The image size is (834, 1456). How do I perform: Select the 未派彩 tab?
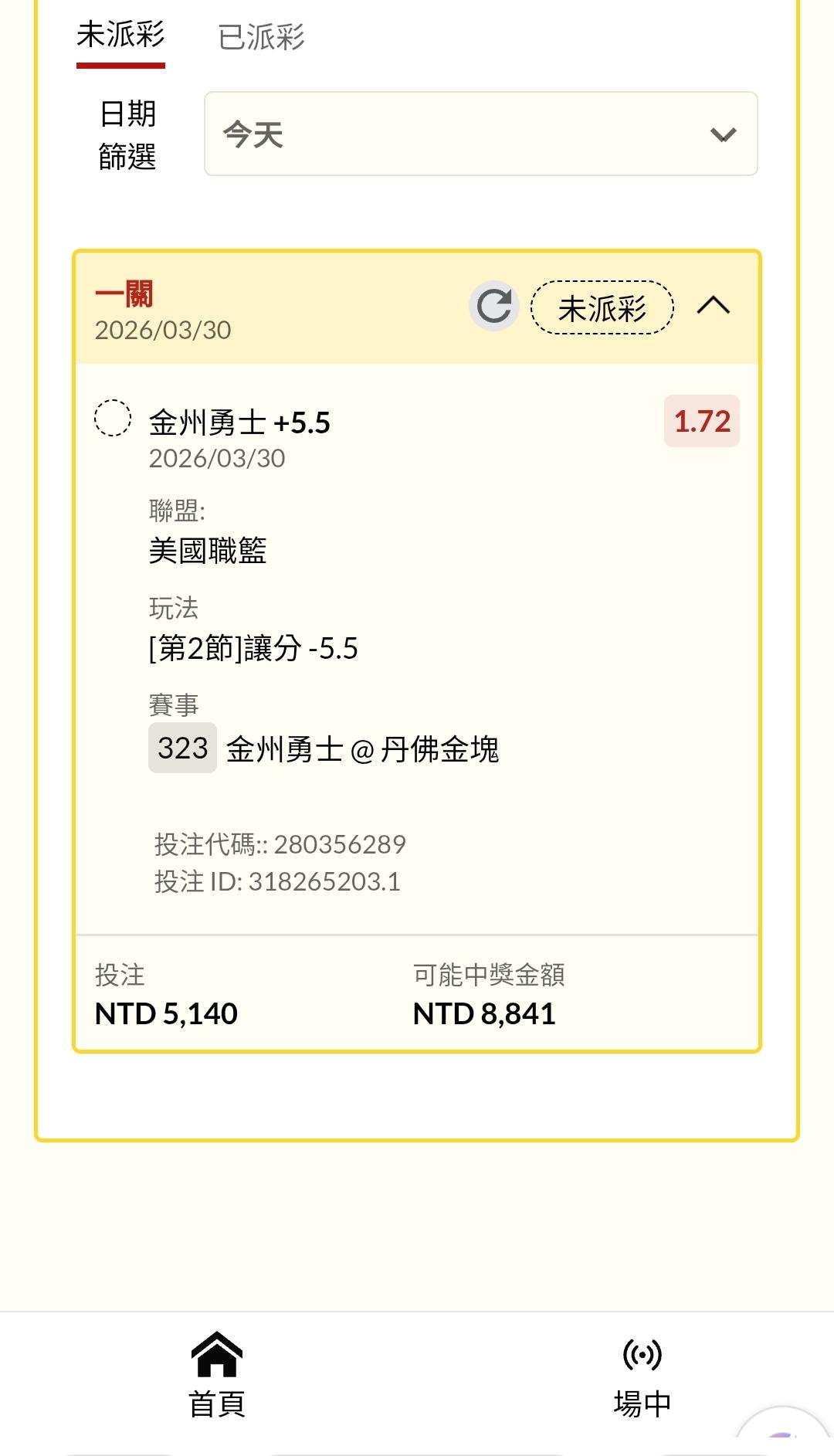(x=120, y=36)
